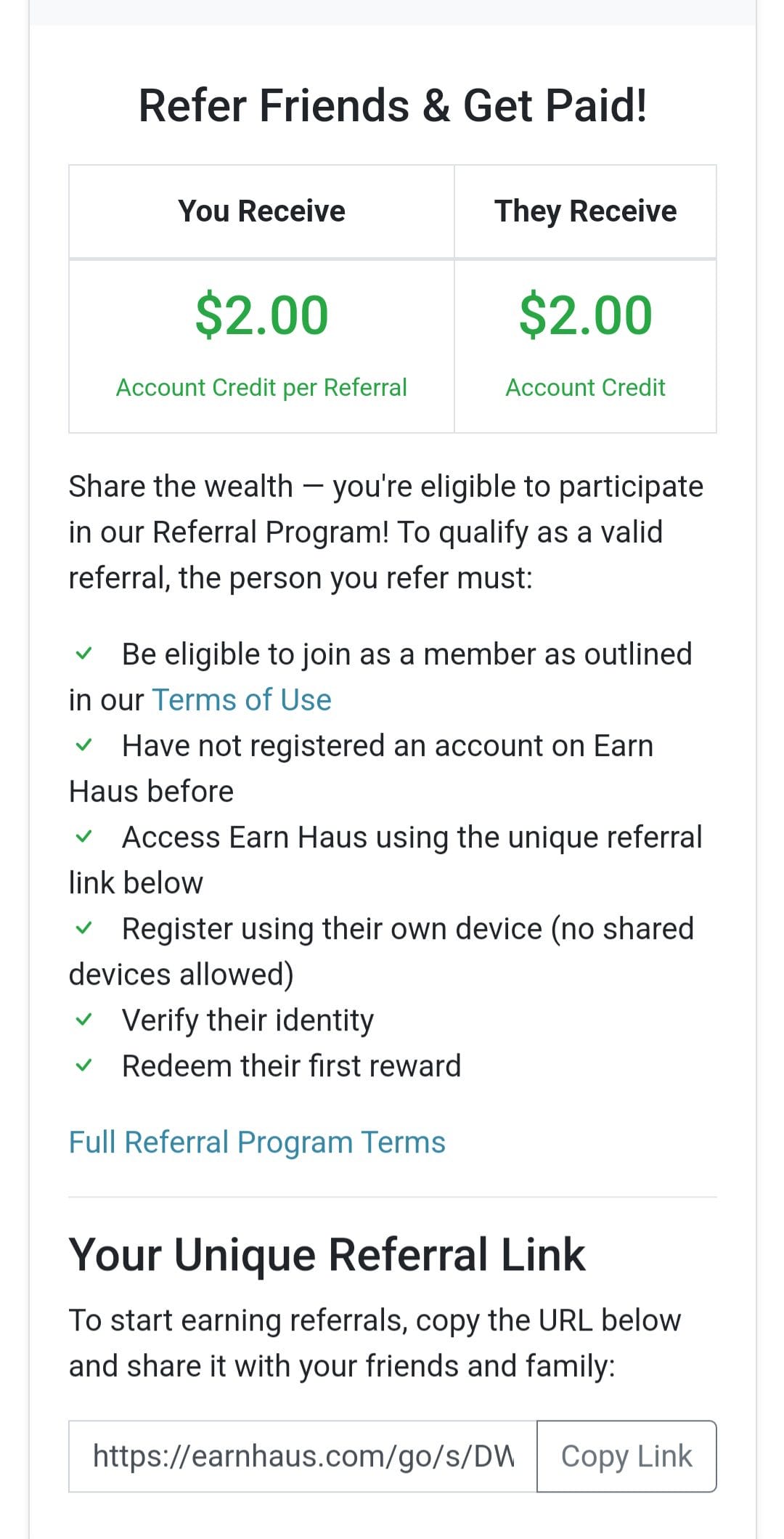Open the Terms of Use link
The width and height of the screenshot is (784, 1539).
(241, 700)
